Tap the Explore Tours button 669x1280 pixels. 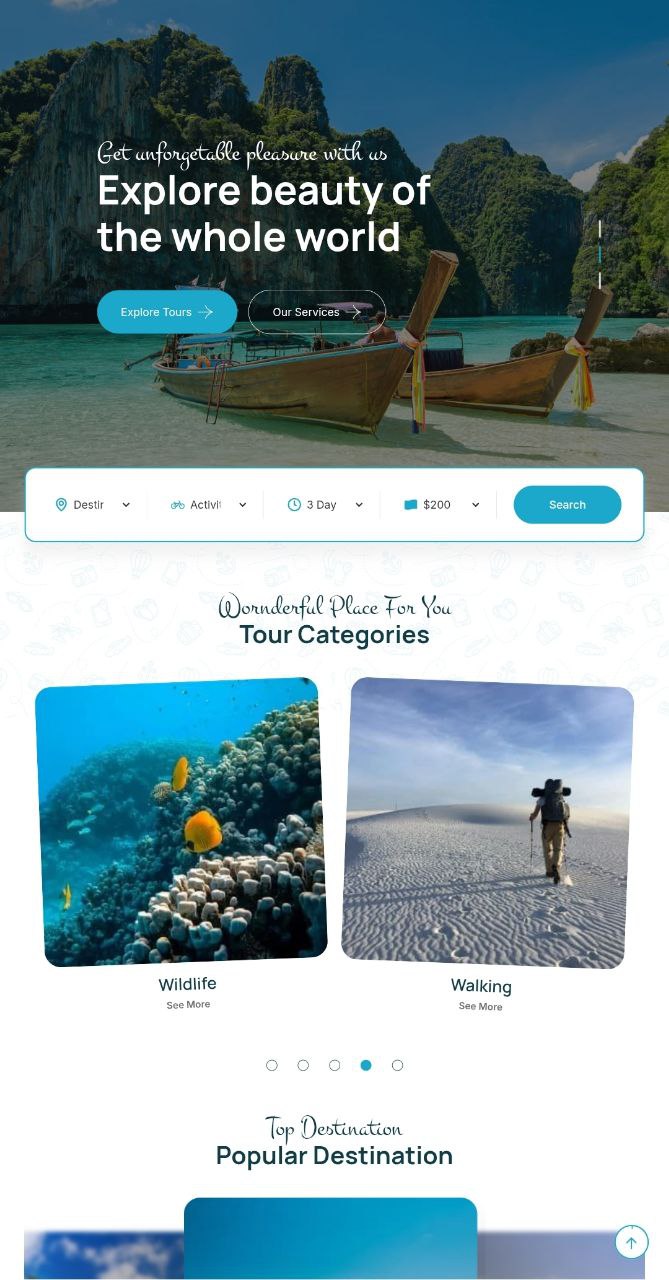click(167, 312)
